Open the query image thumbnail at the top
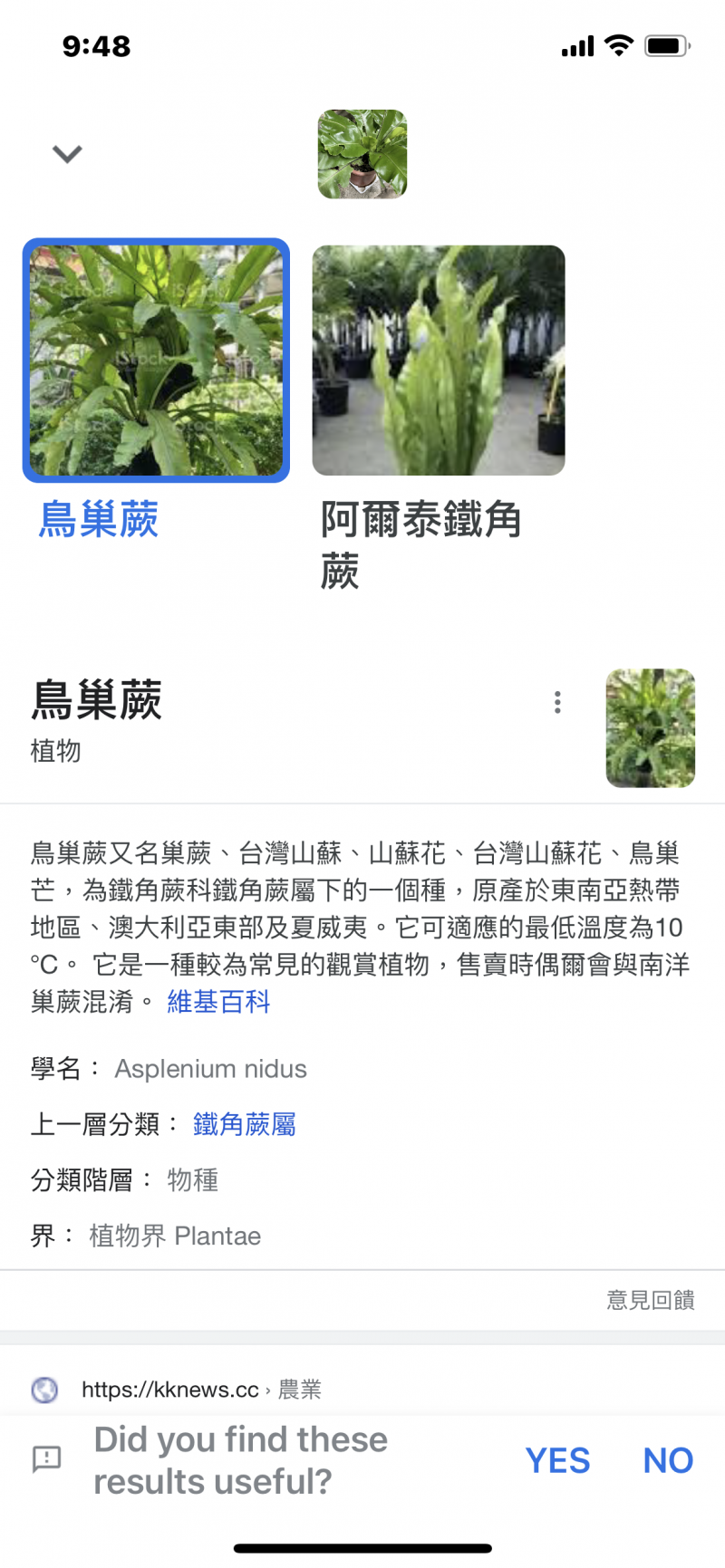725x1568 pixels. click(x=362, y=154)
